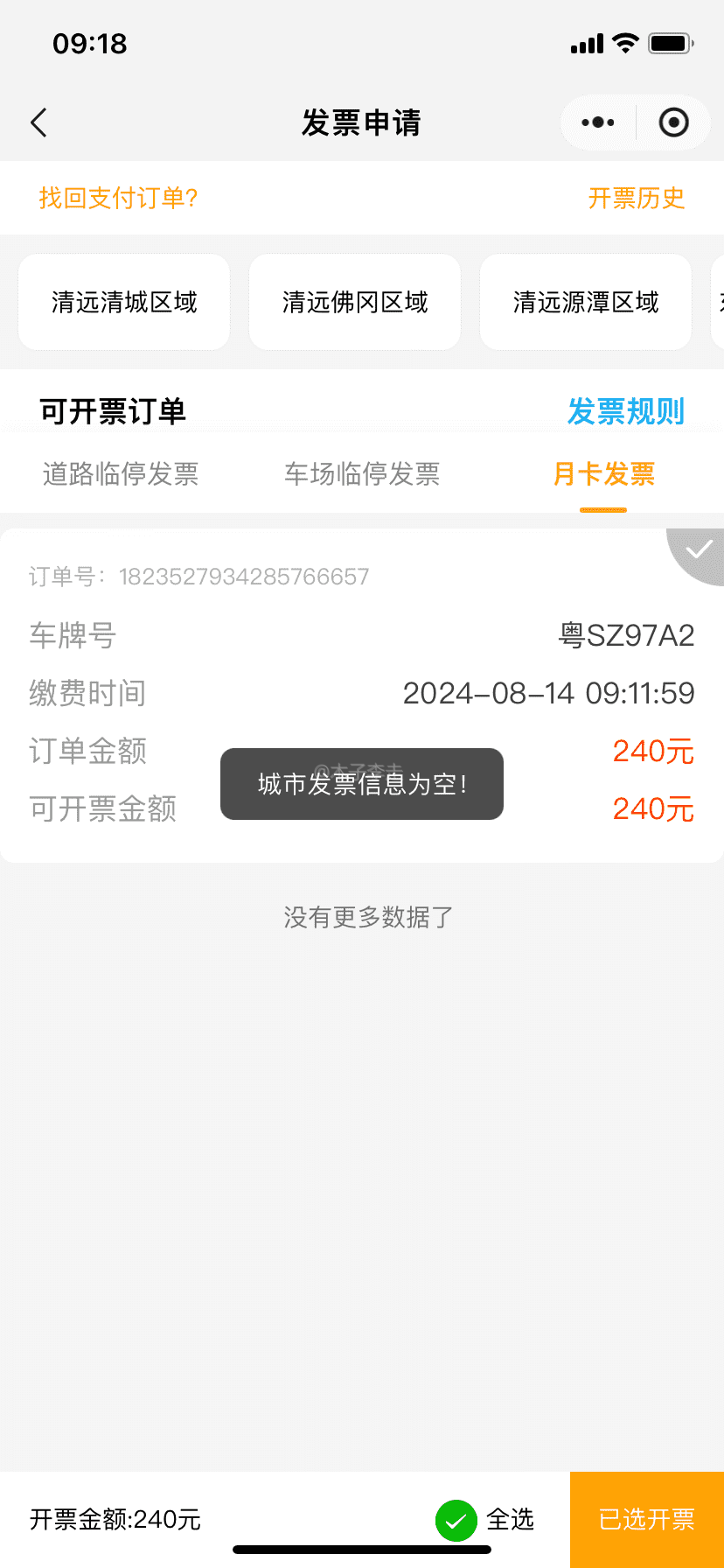
Task: Open the mini program more-options menu
Action: tap(598, 122)
